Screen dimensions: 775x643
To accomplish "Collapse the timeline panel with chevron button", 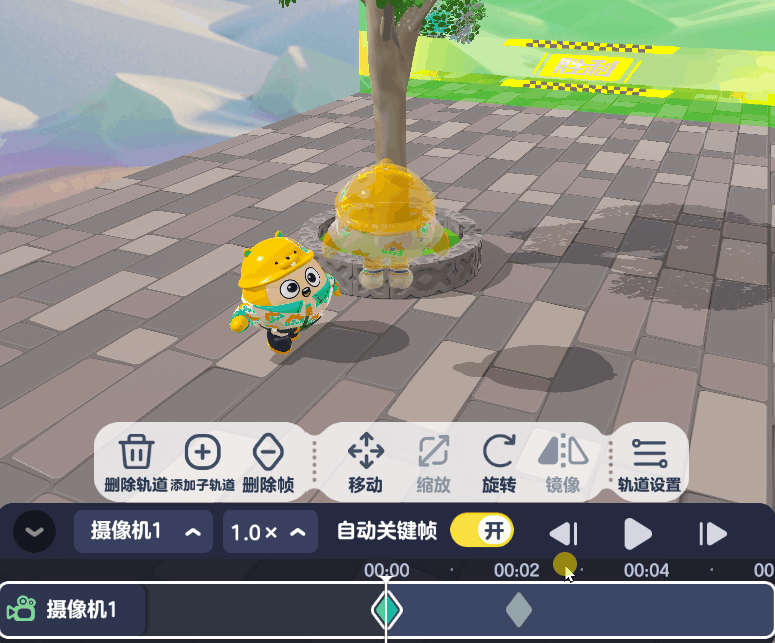I will 35,532.
